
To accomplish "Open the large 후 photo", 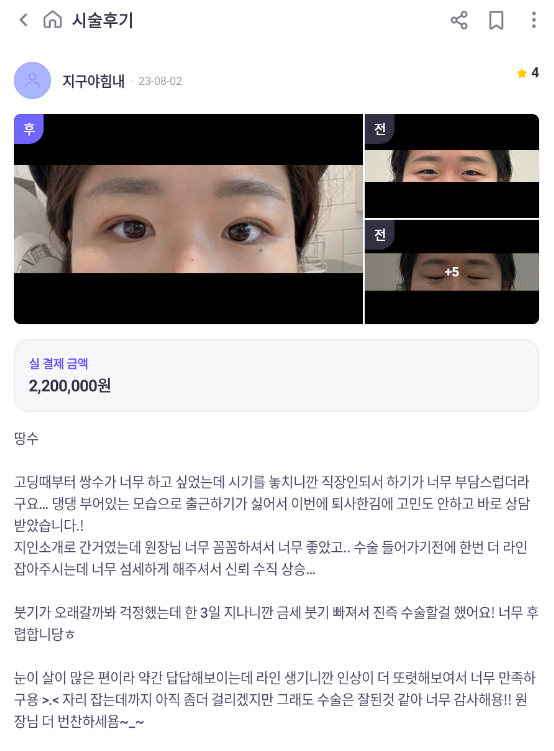I will pos(188,219).
